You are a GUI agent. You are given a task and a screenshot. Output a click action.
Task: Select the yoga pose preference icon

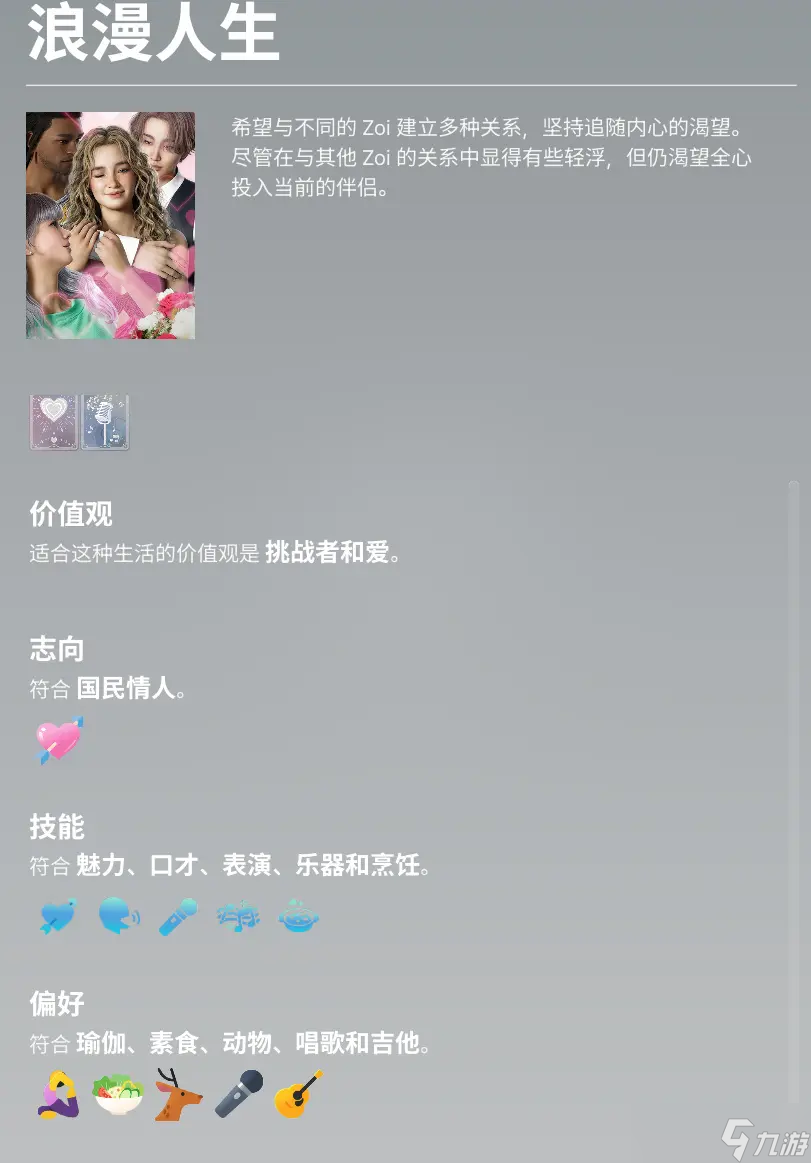point(56,1093)
